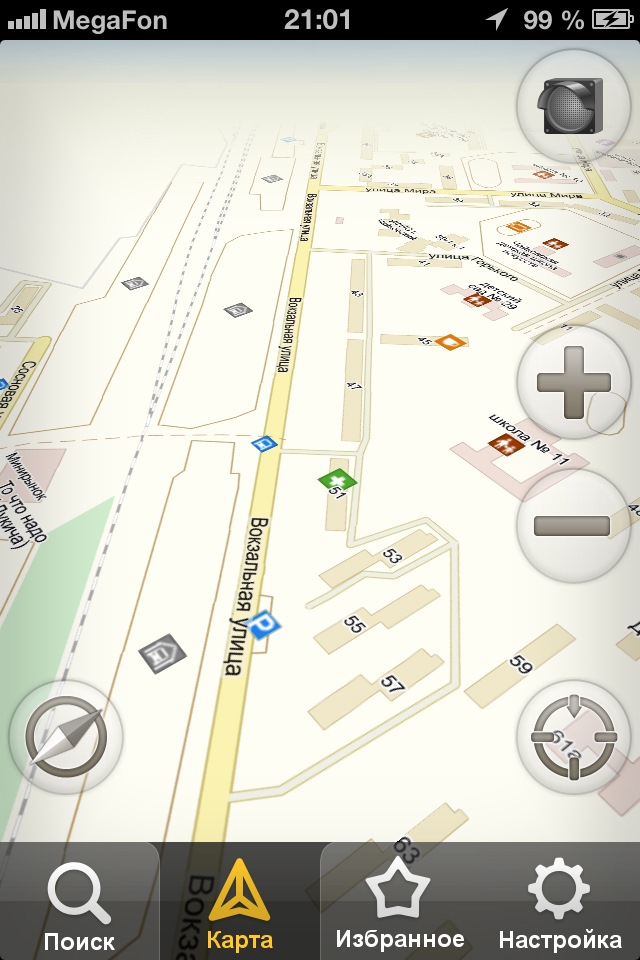The height and width of the screenshot is (960, 640).
Task: Zoom out with the minus button
Action: (x=573, y=526)
